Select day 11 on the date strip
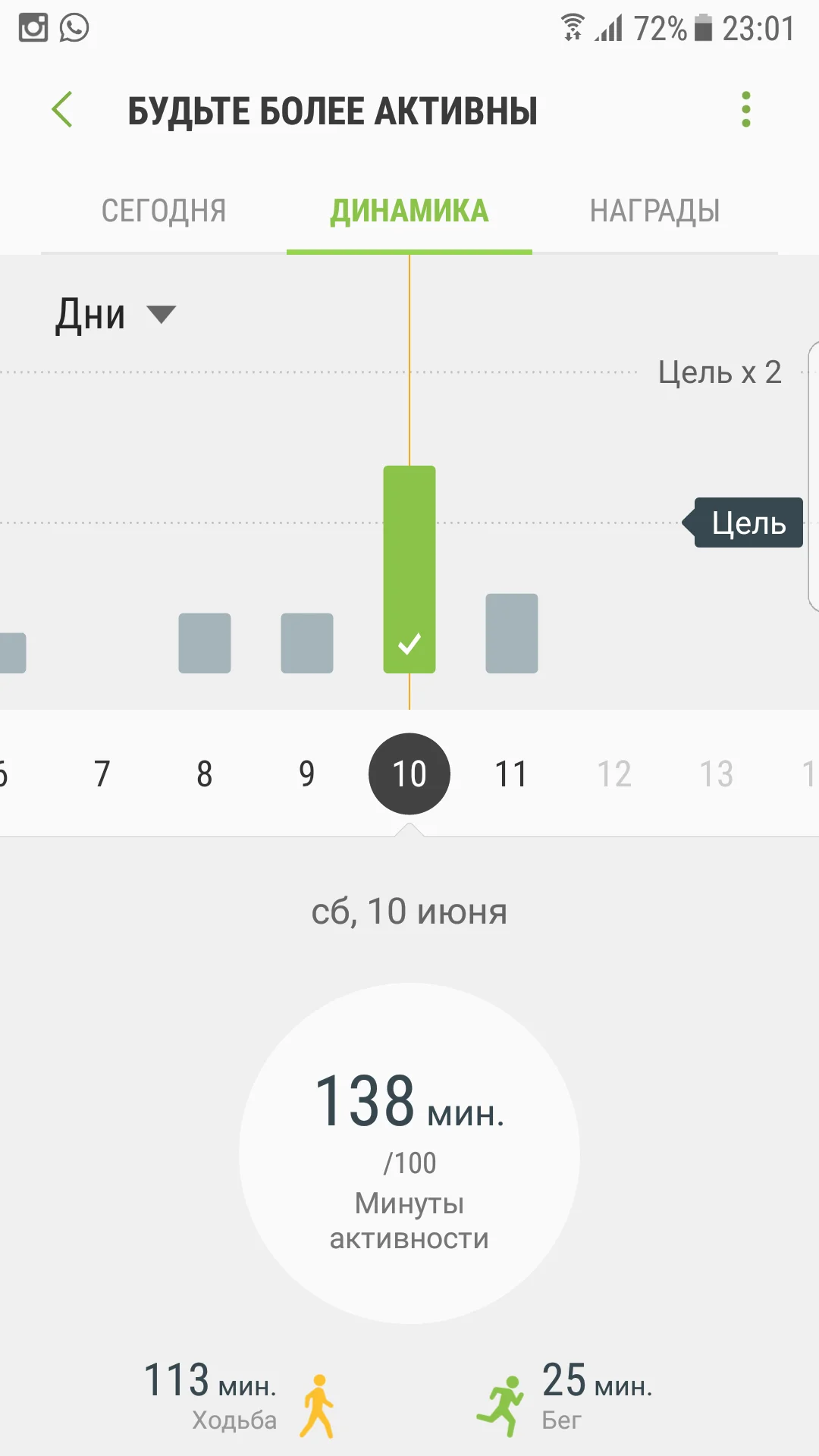The width and height of the screenshot is (819, 1456). pyautogui.click(x=511, y=774)
